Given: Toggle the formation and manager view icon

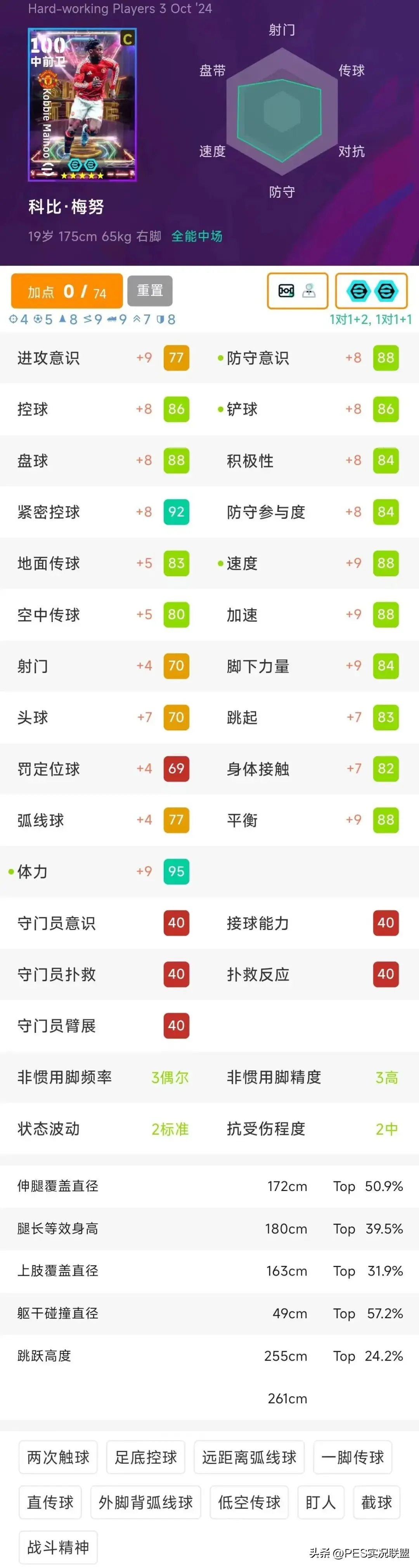Looking at the screenshot, I should 297,291.
